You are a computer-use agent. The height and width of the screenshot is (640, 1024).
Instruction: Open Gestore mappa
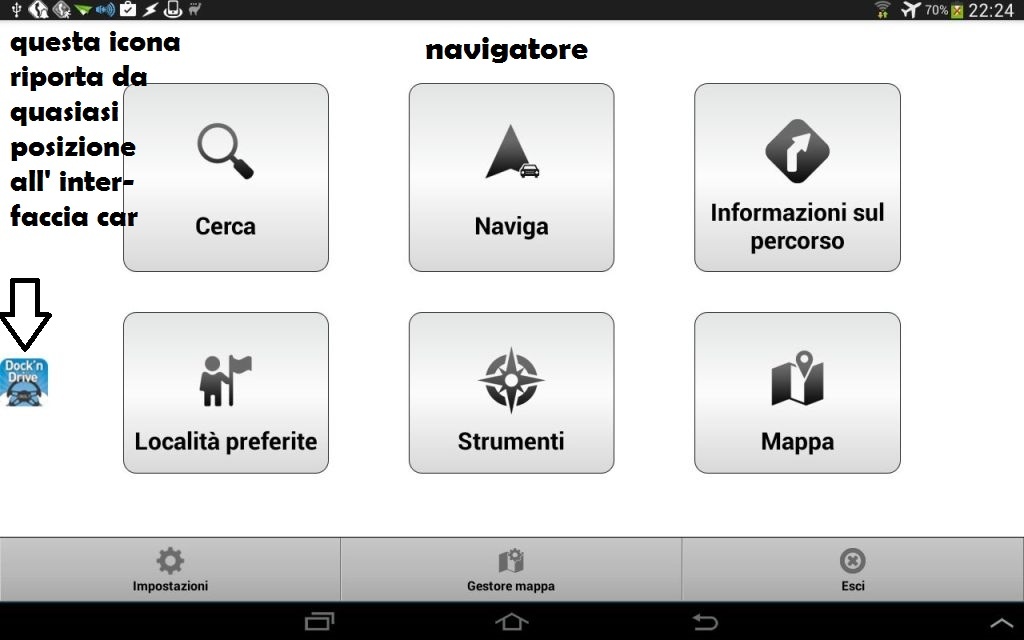[x=511, y=569]
